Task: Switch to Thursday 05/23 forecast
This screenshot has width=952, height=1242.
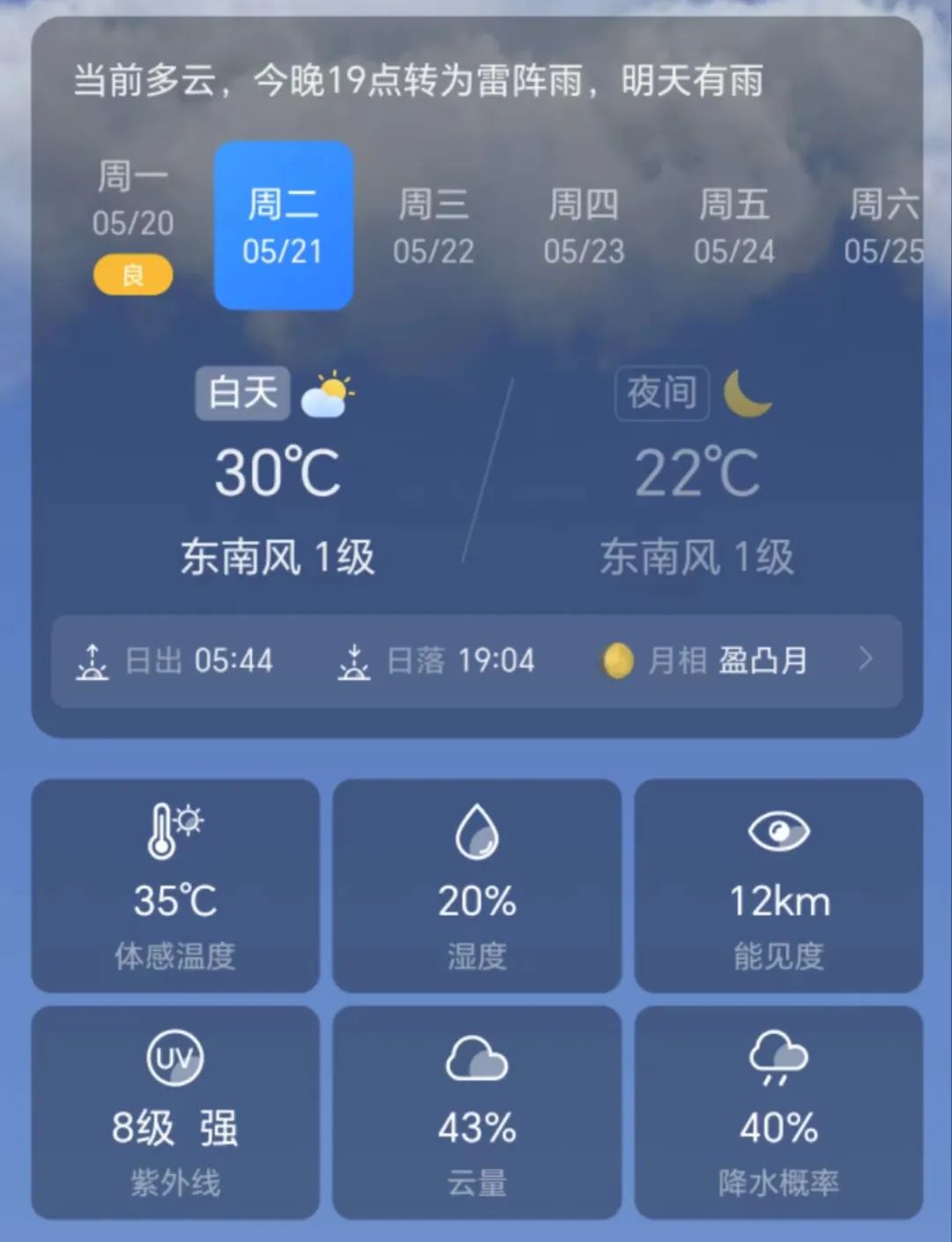Action: point(584,227)
